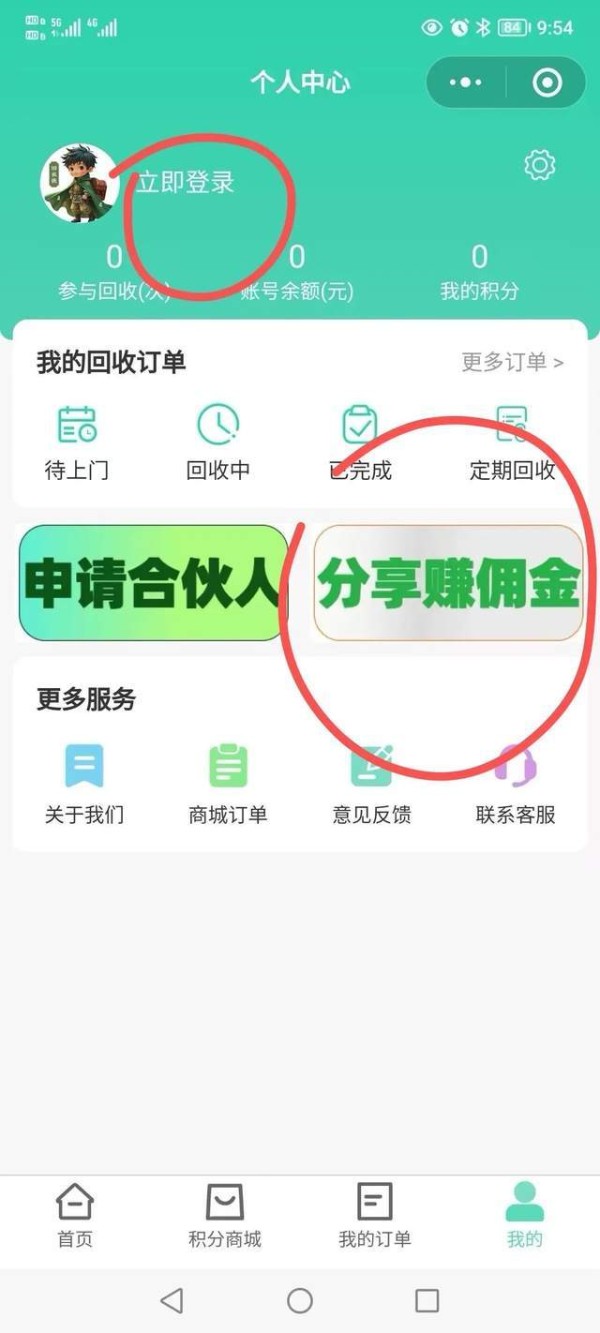The width and height of the screenshot is (600, 1333).
Task: Open the 分享赚佣金 banner
Action: tap(448, 583)
